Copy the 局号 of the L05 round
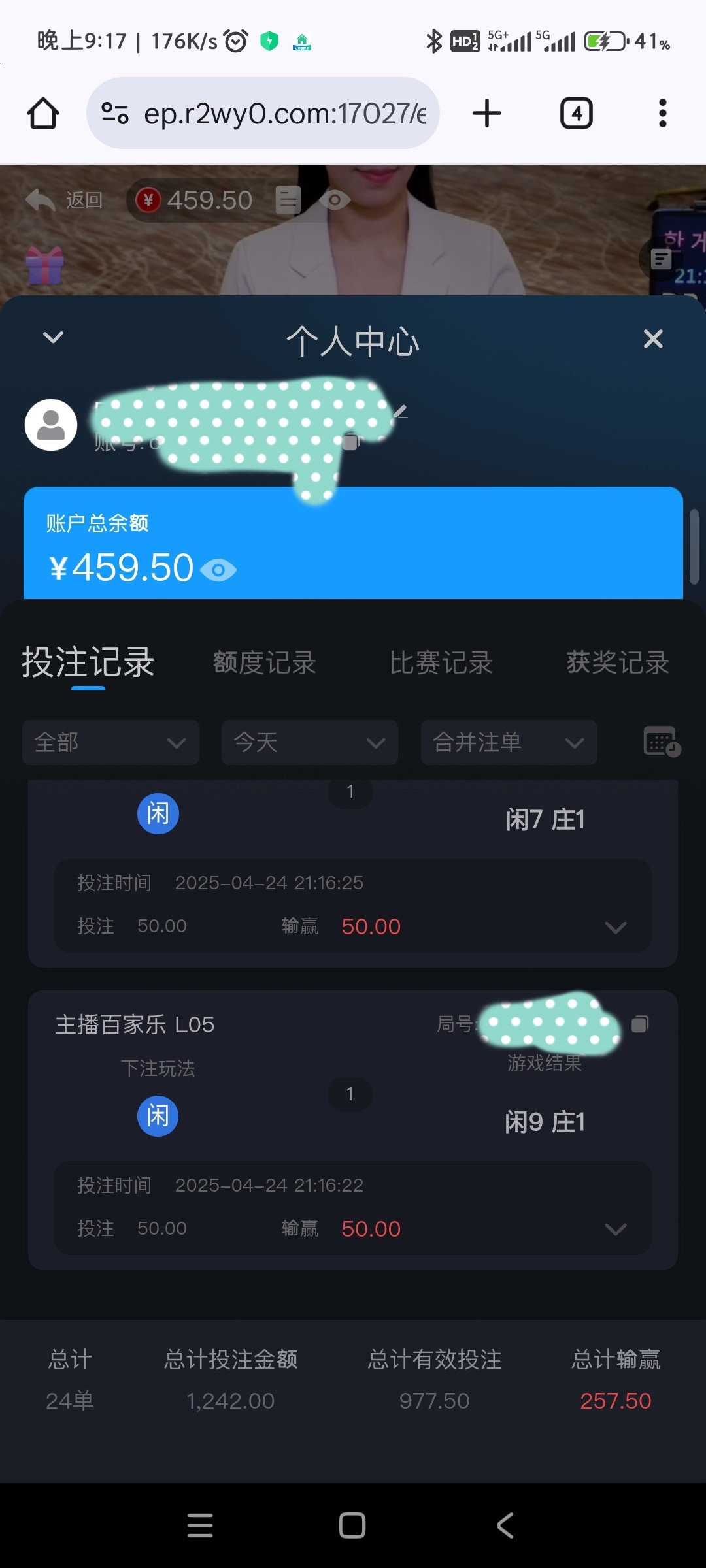The height and width of the screenshot is (1568, 706). point(640,1024)
